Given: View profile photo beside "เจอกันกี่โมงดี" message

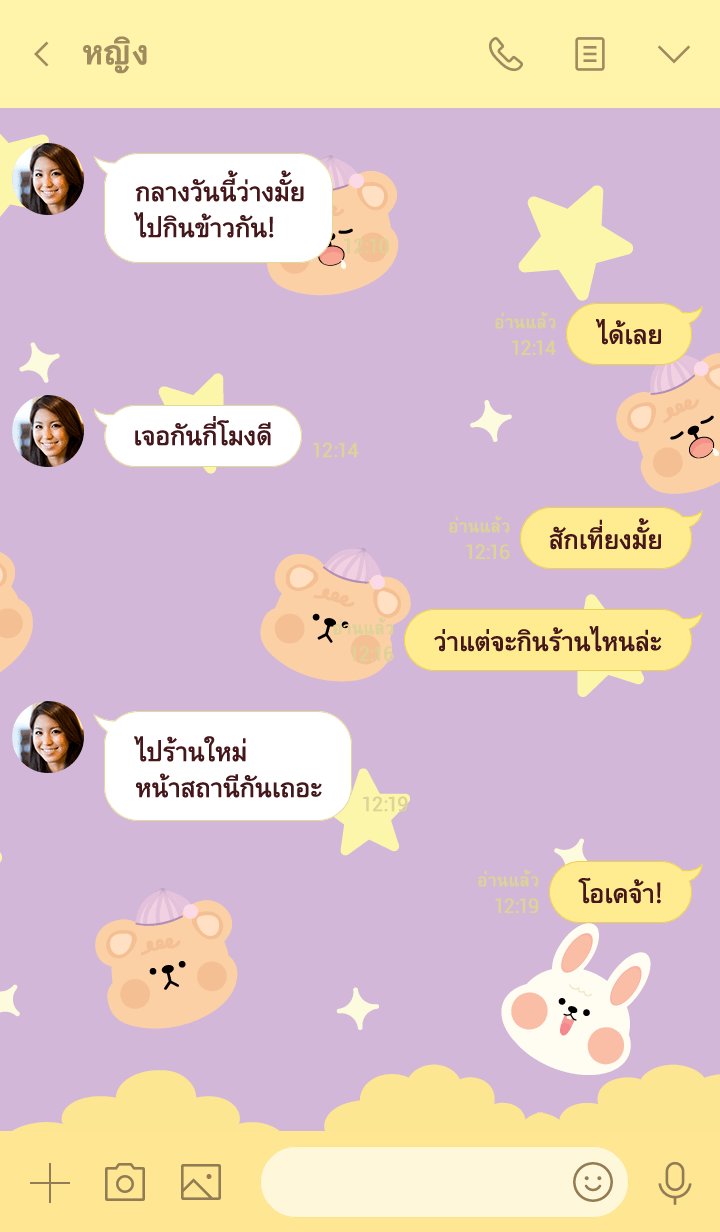Looking at the screenshot, I should point(48,431).
